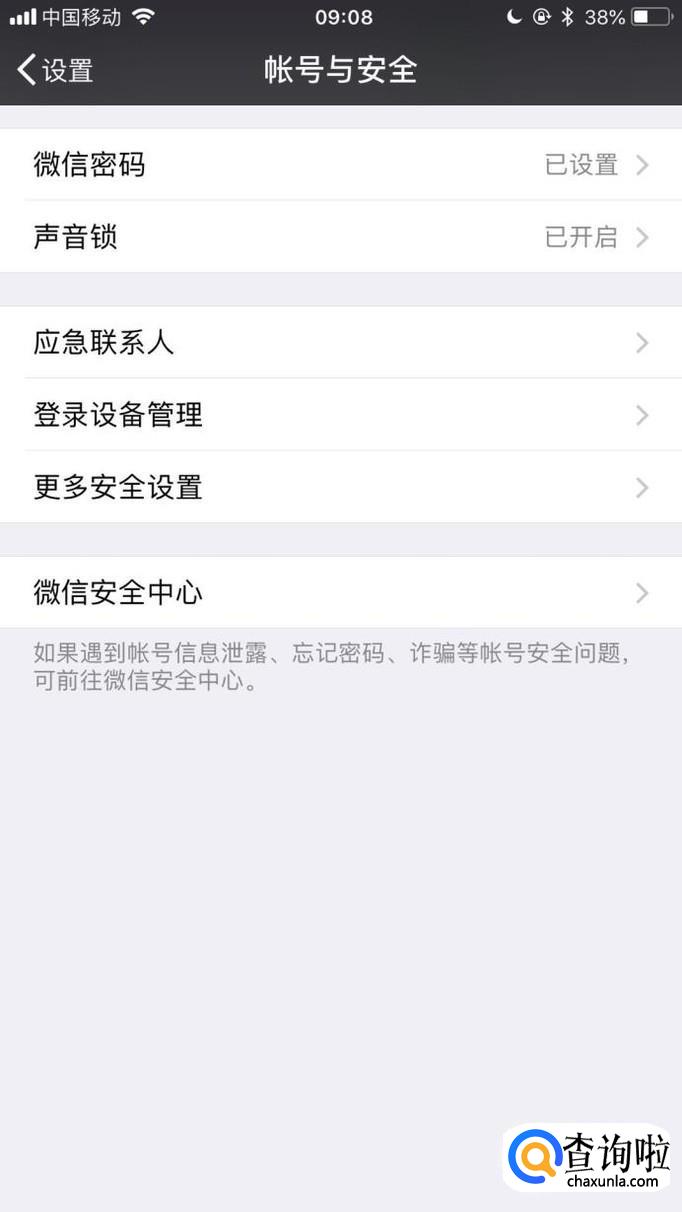The image size is (682, 1212).
Task: Open 微信安全中心
Action: pyautogui.click(x=340, y=593)
